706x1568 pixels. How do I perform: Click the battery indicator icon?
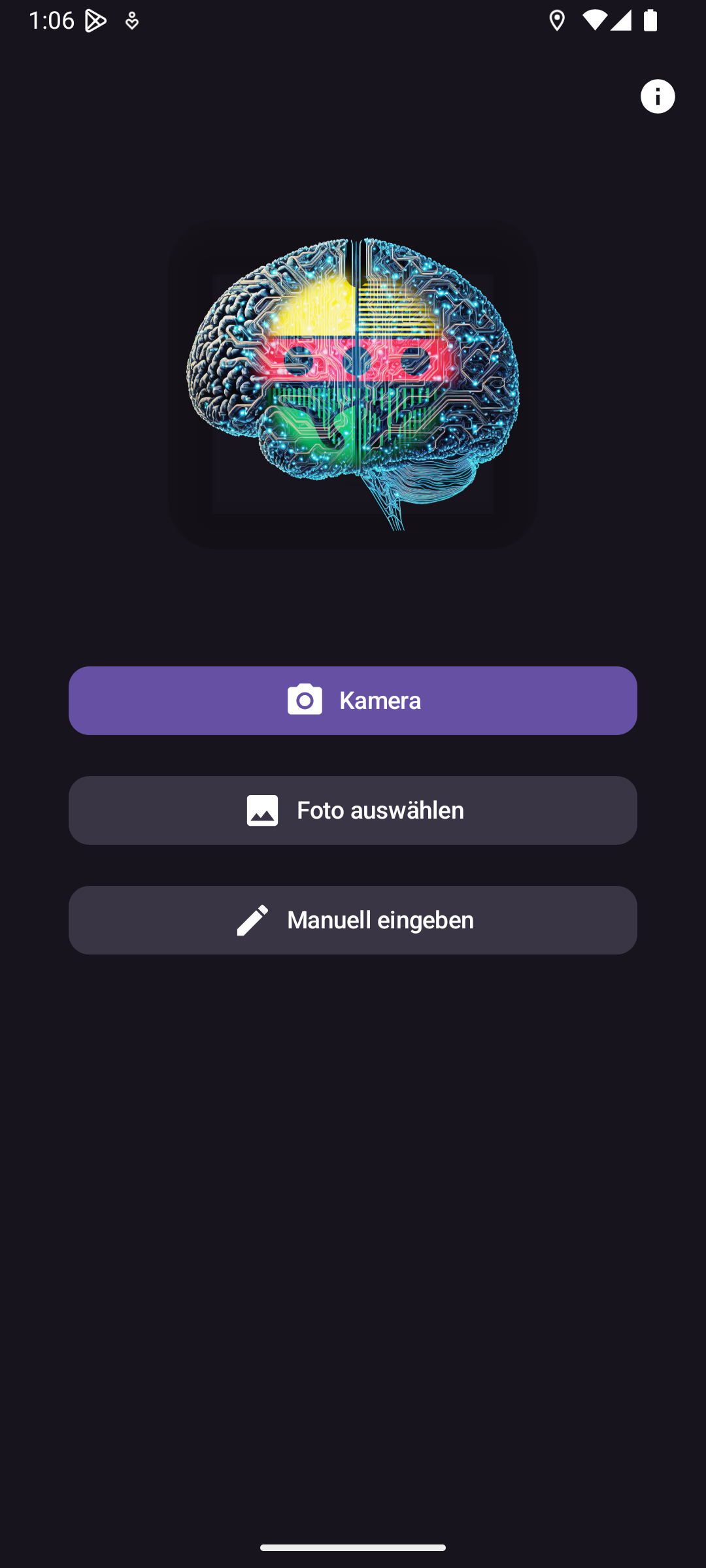[x=650, y=20]
